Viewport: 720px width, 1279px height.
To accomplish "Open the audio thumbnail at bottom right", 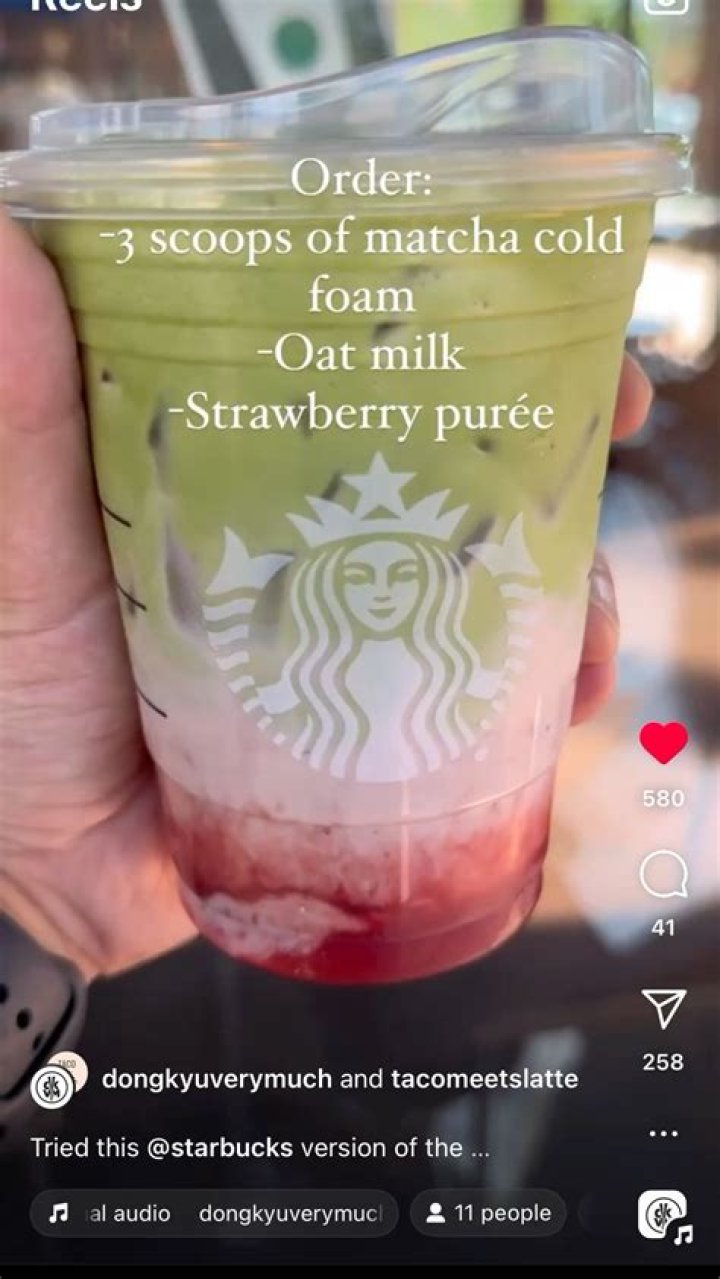I will (664, 1215).
